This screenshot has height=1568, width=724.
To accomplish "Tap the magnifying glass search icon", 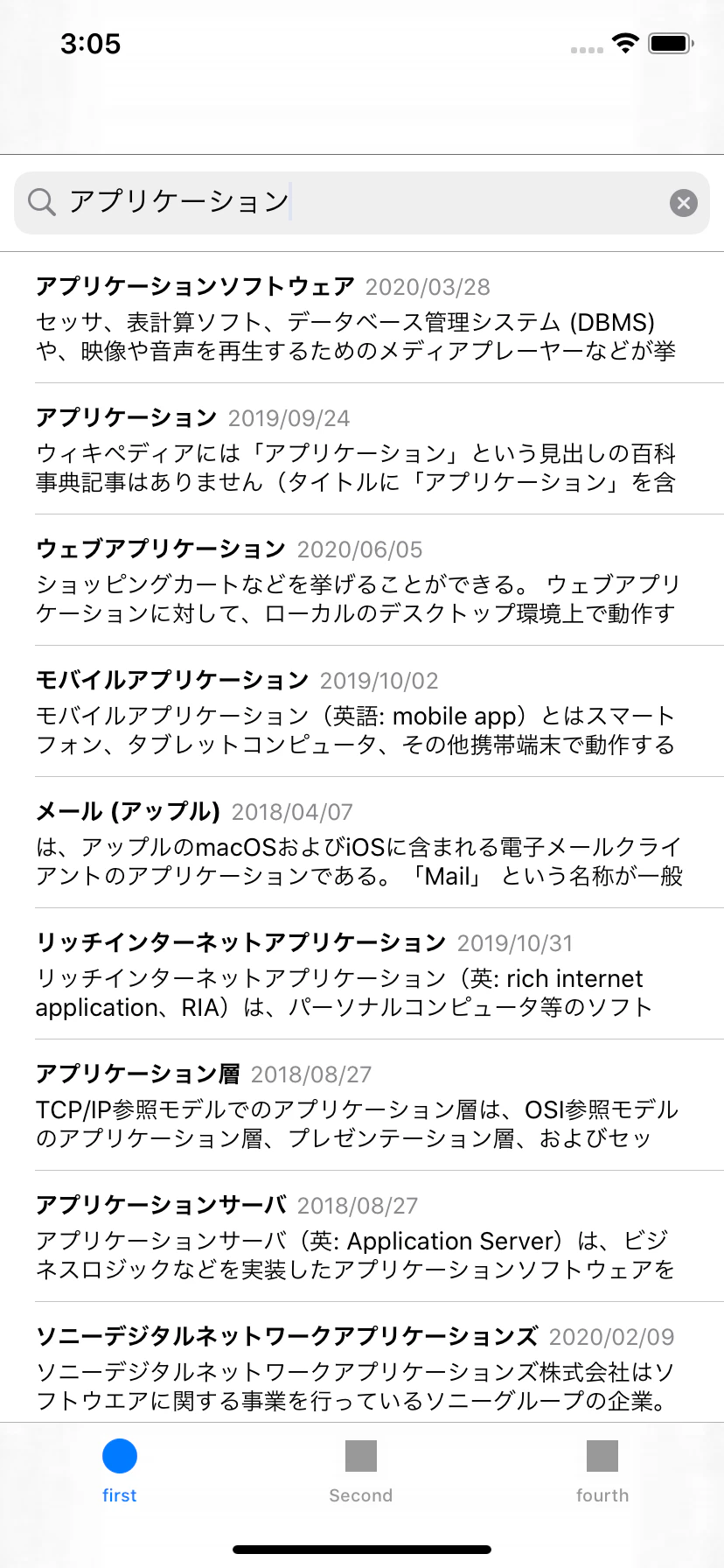I will point(41,202).
